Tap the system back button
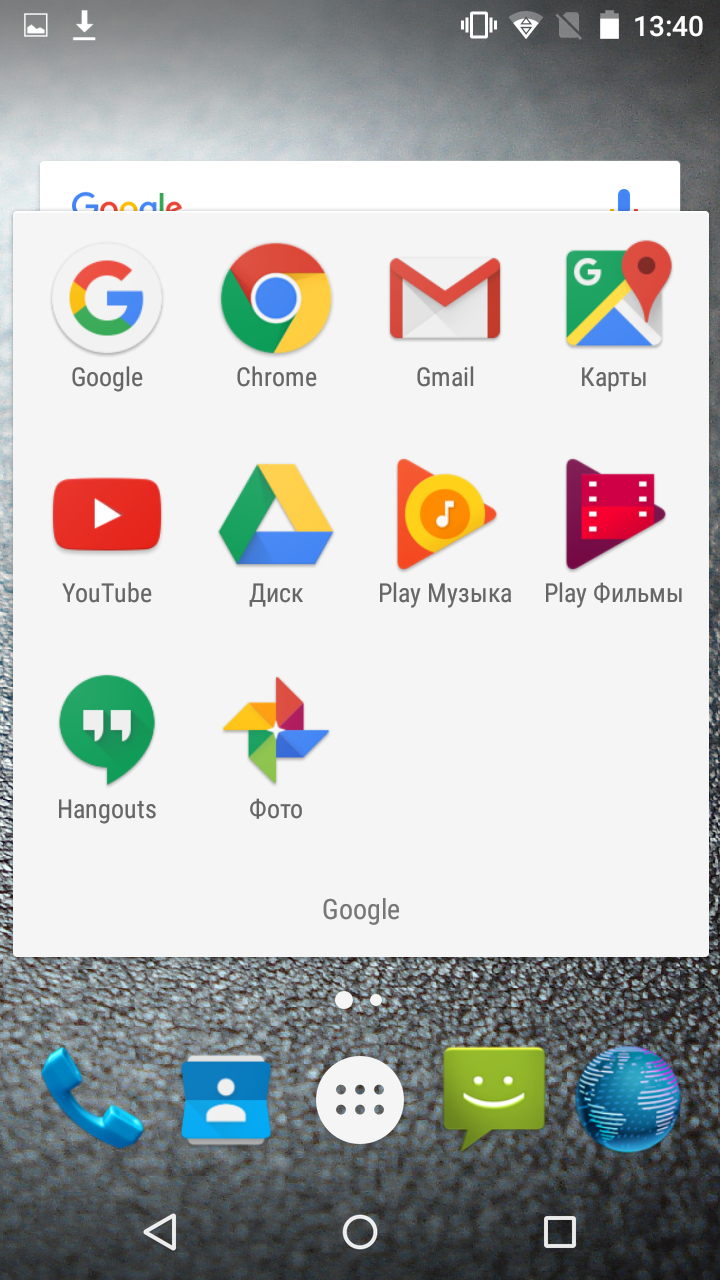This screenshot has width=720, height=1280. pyautogui.click(x=160, y=1232)
